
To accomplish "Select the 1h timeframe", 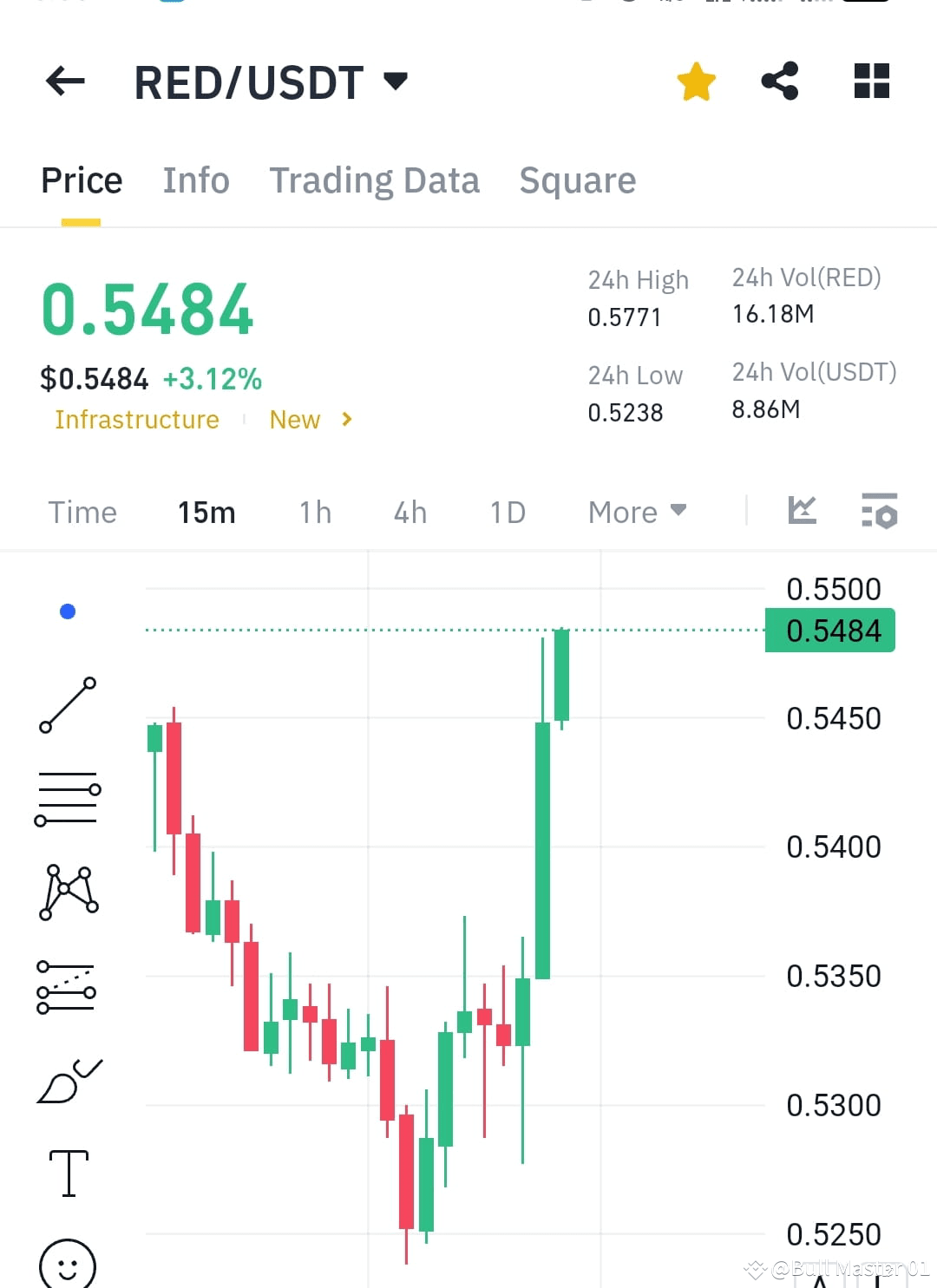I will [x=314, y=512].
